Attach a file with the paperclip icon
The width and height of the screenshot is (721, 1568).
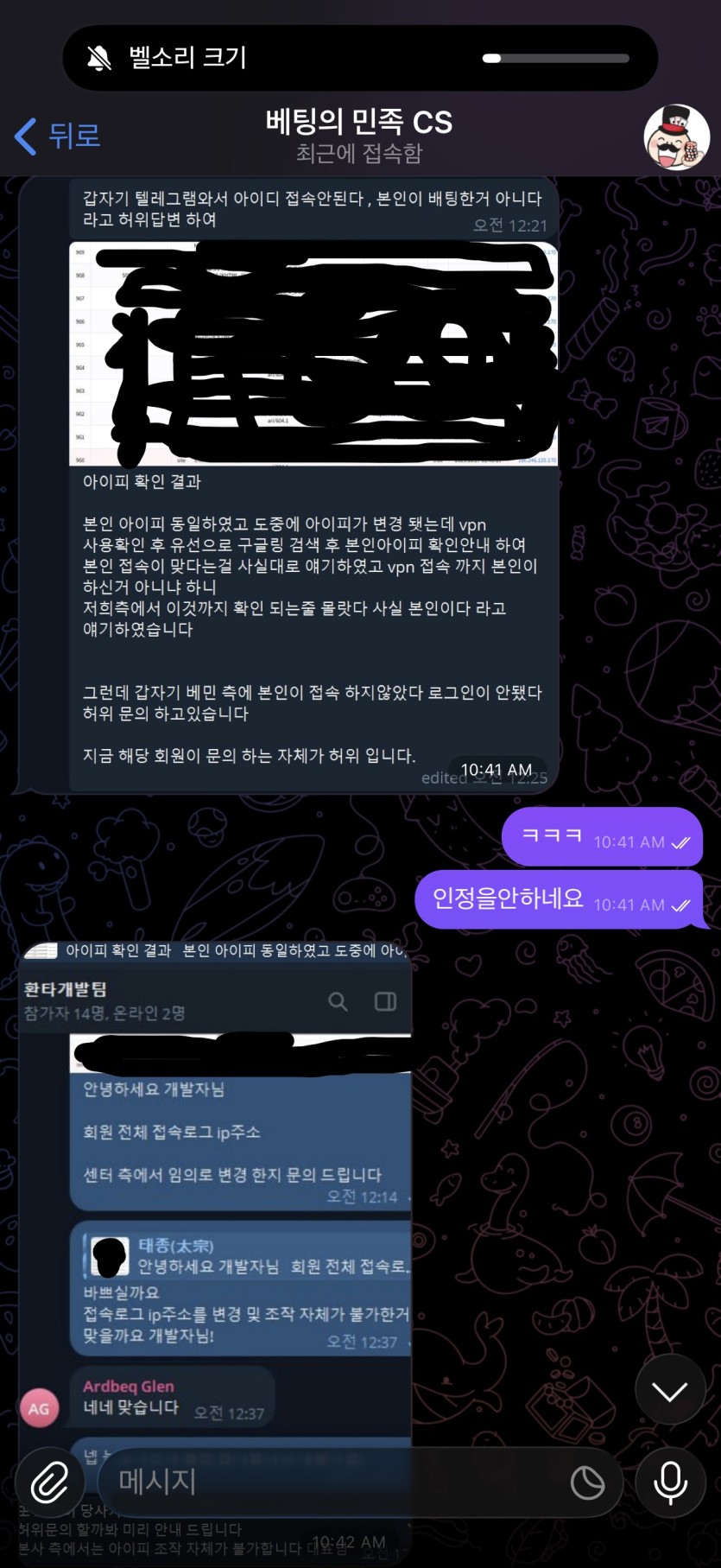pyautogui.click(x=49, y=1482)
